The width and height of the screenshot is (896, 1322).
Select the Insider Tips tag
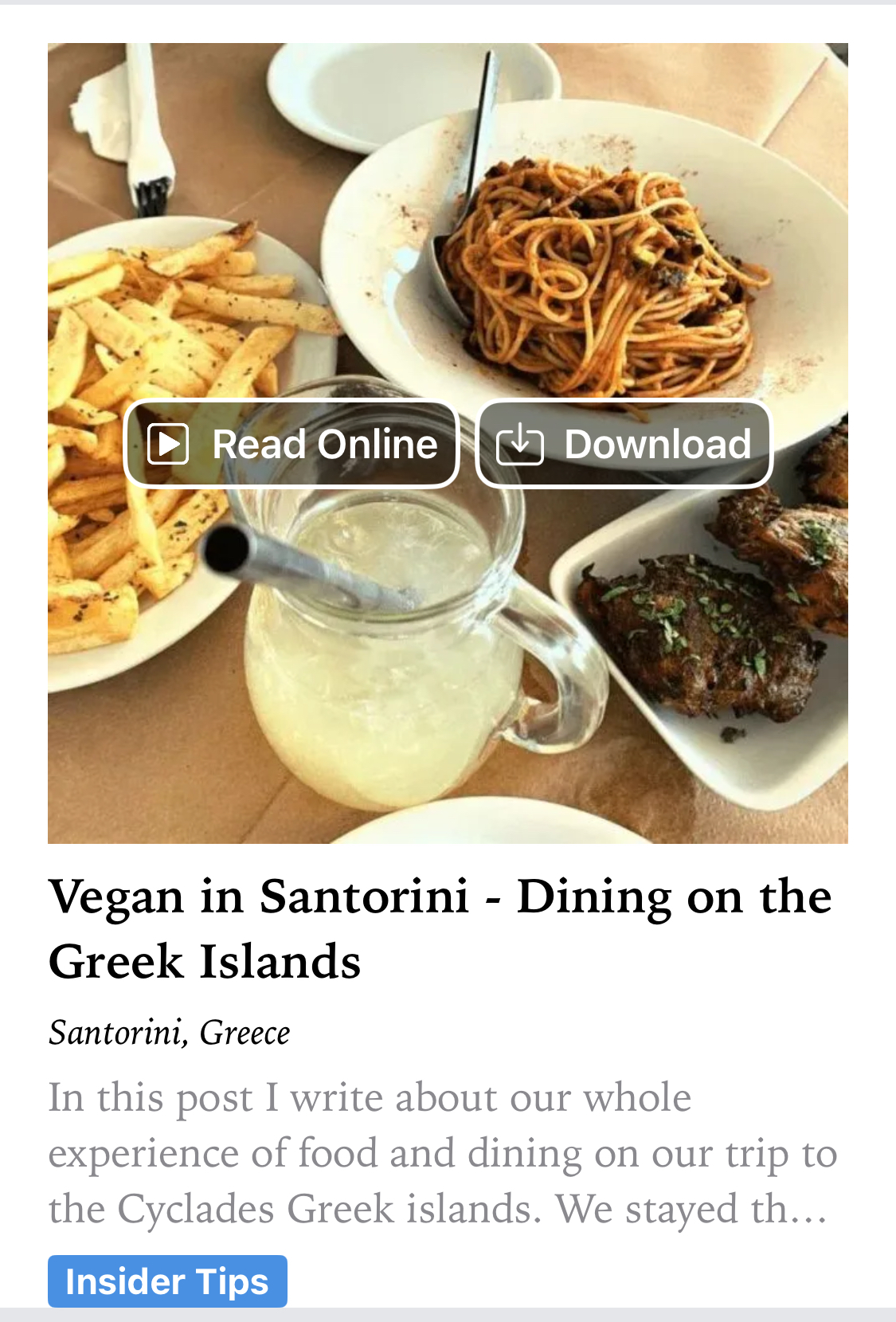pyautogui.click(x=167, y=1281)
